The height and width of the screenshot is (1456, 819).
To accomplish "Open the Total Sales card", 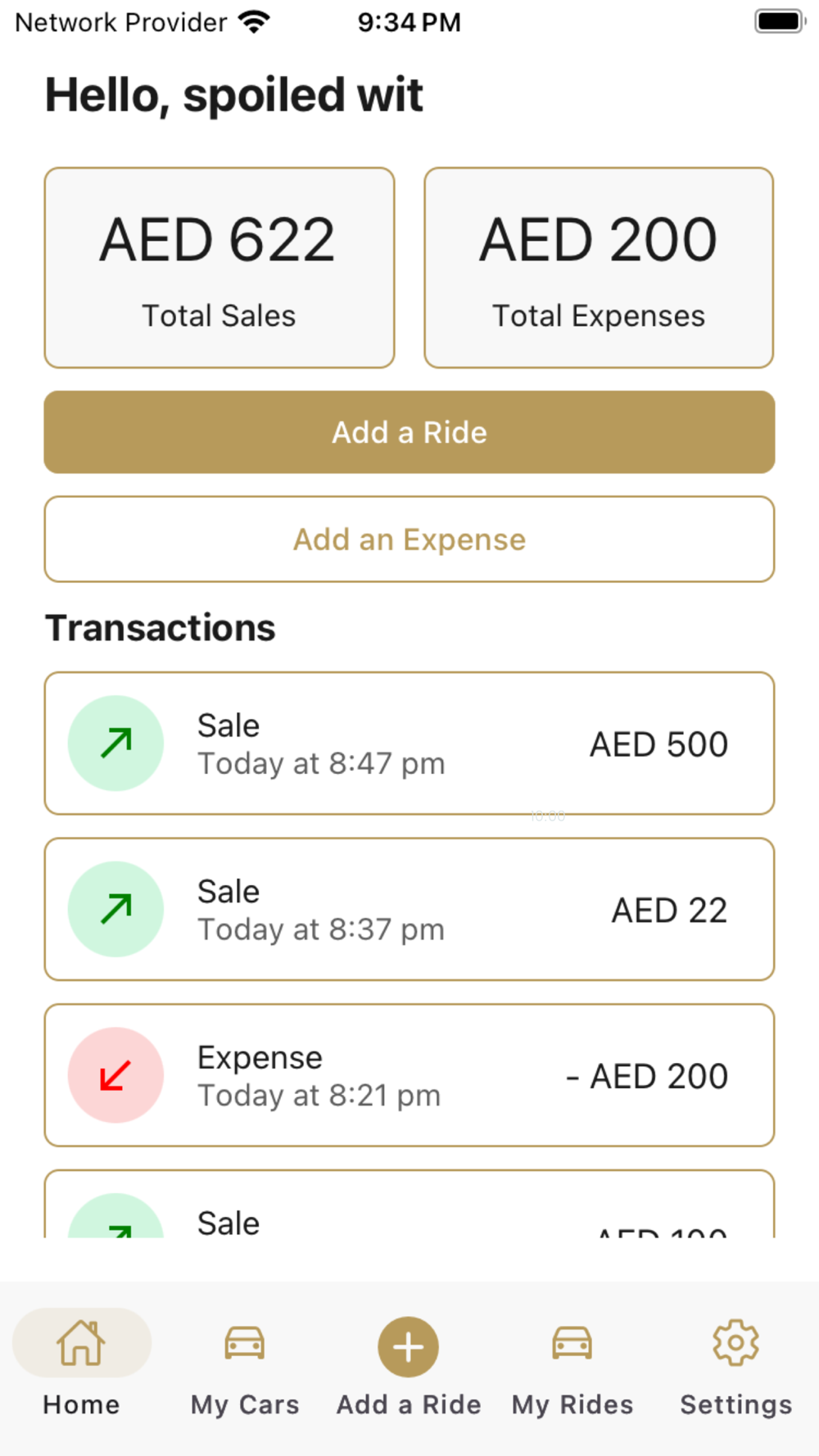I will click(219, 268).
